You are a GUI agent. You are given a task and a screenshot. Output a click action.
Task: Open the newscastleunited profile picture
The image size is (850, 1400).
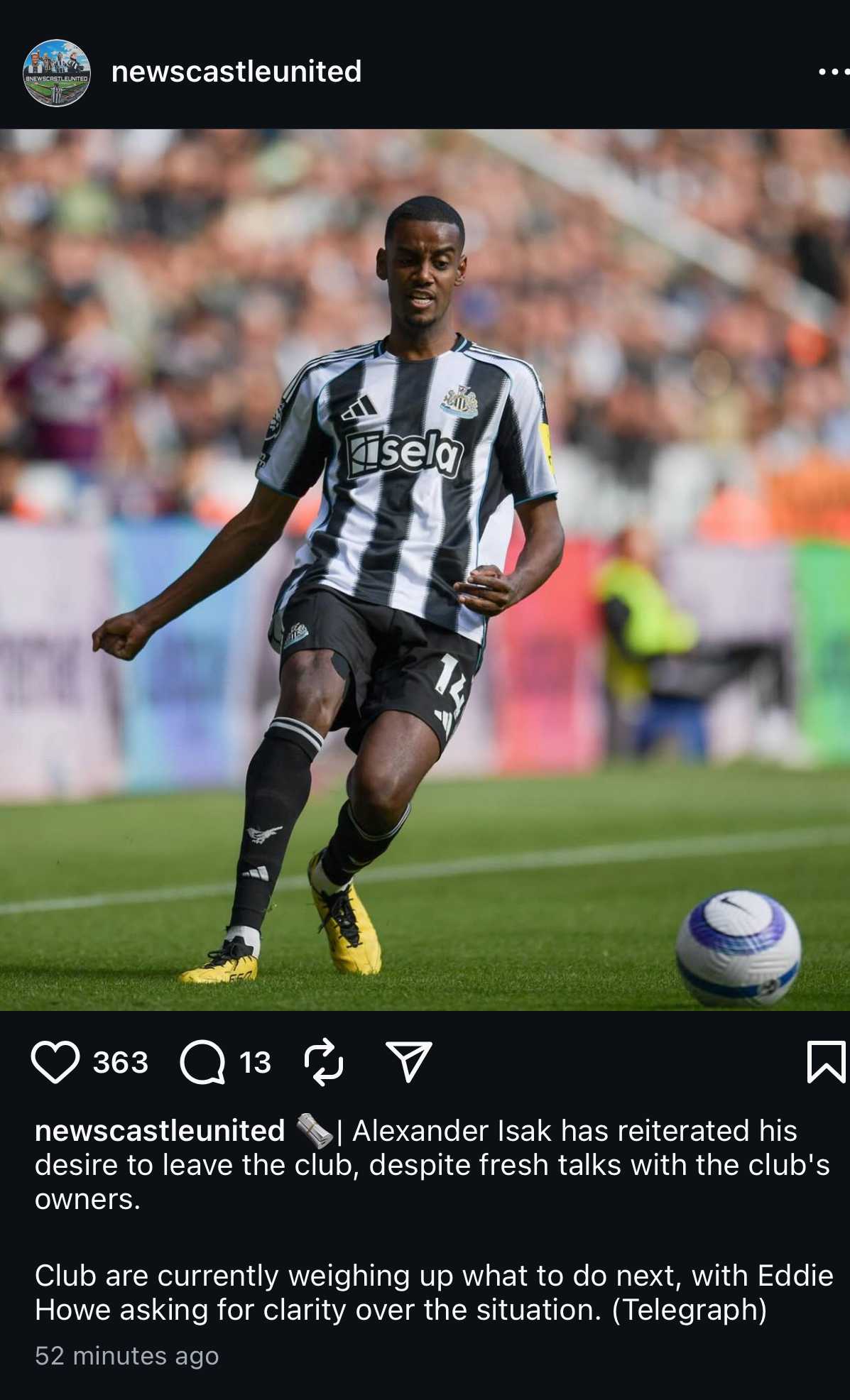point(57,72)
